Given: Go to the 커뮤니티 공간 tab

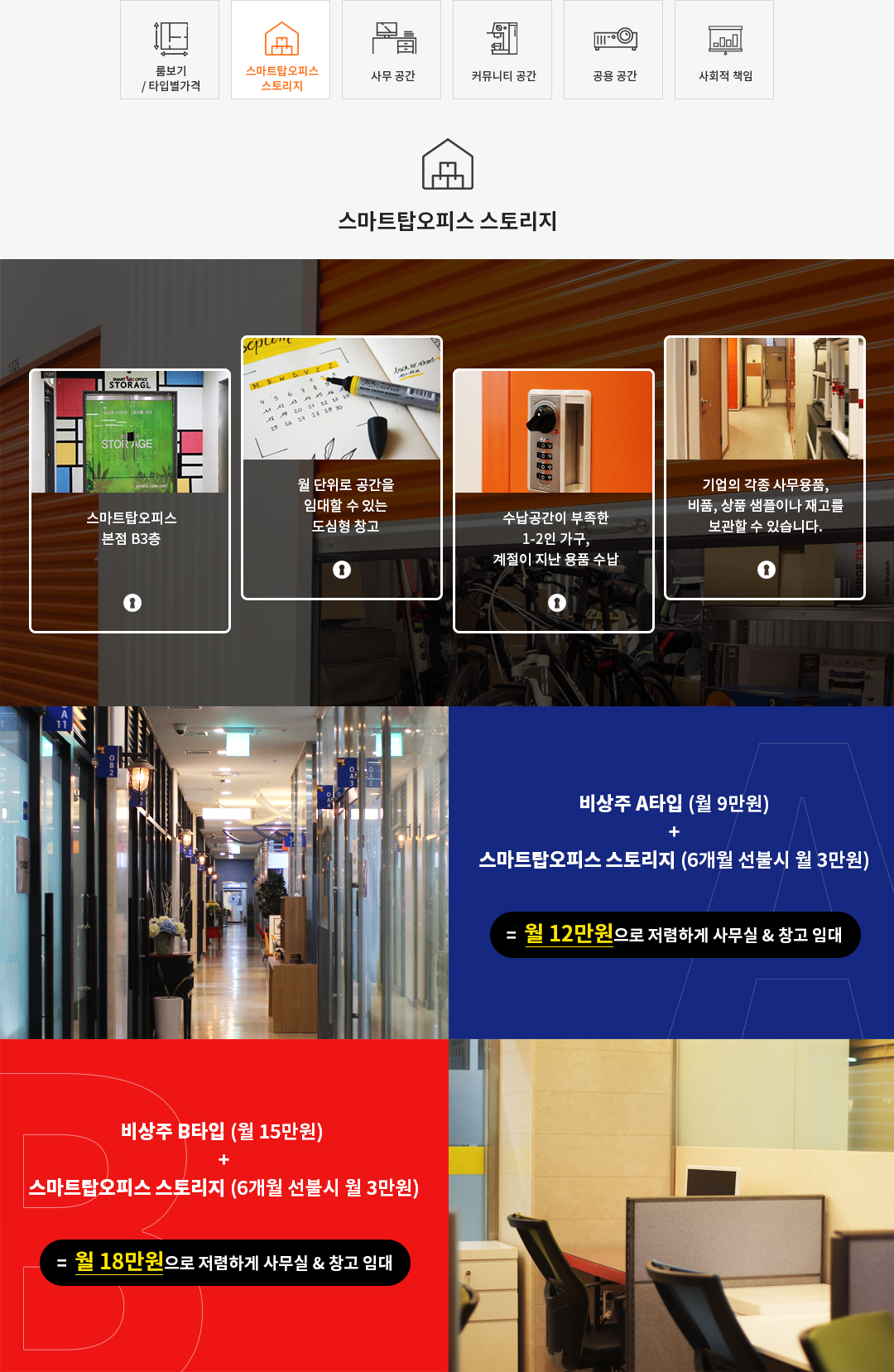Looking at the screenshot, I should pos(502,51).
